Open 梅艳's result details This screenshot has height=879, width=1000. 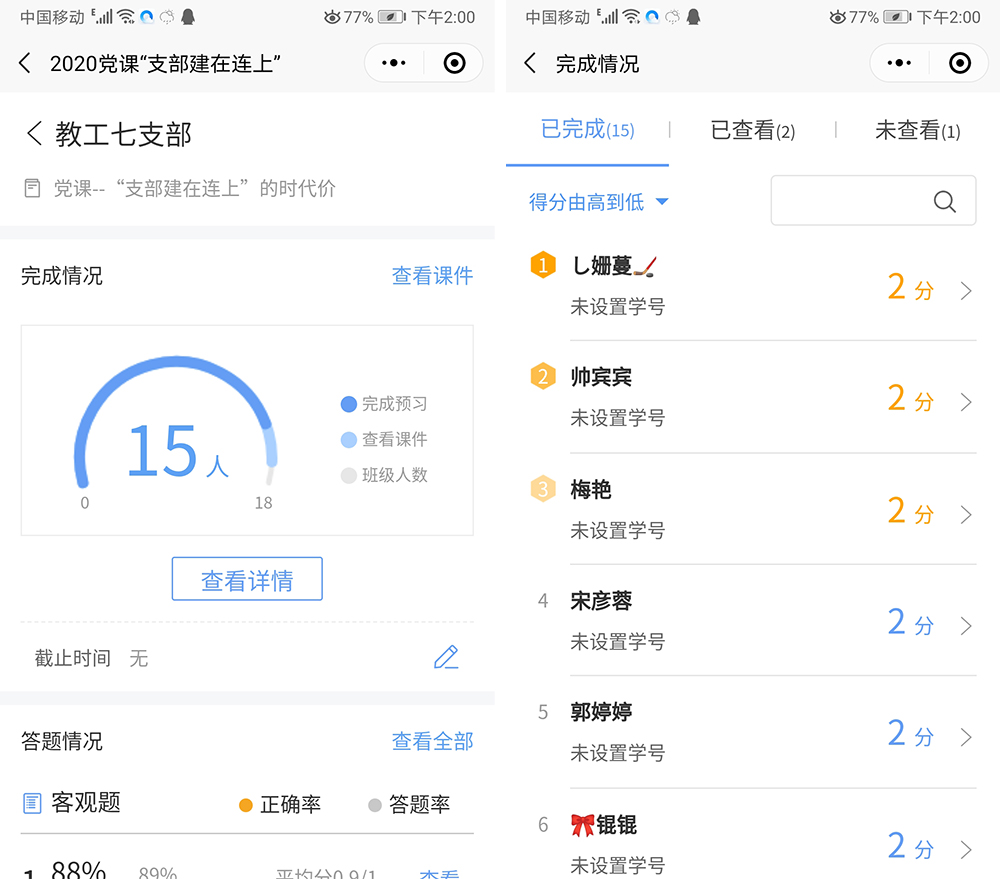[750, 509]
